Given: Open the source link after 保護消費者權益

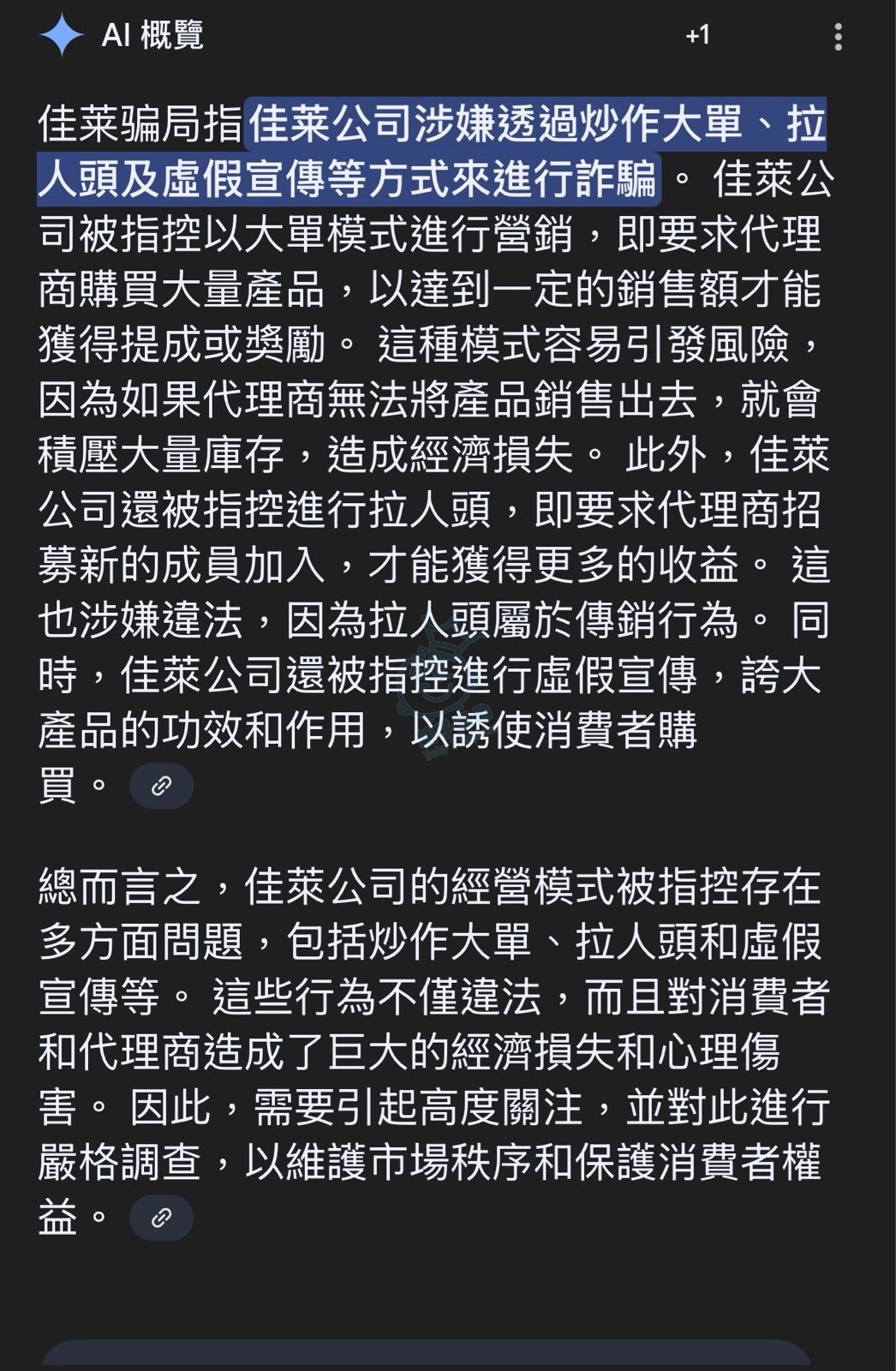Looking at the screenshot, I should [x=161, y=1218].
